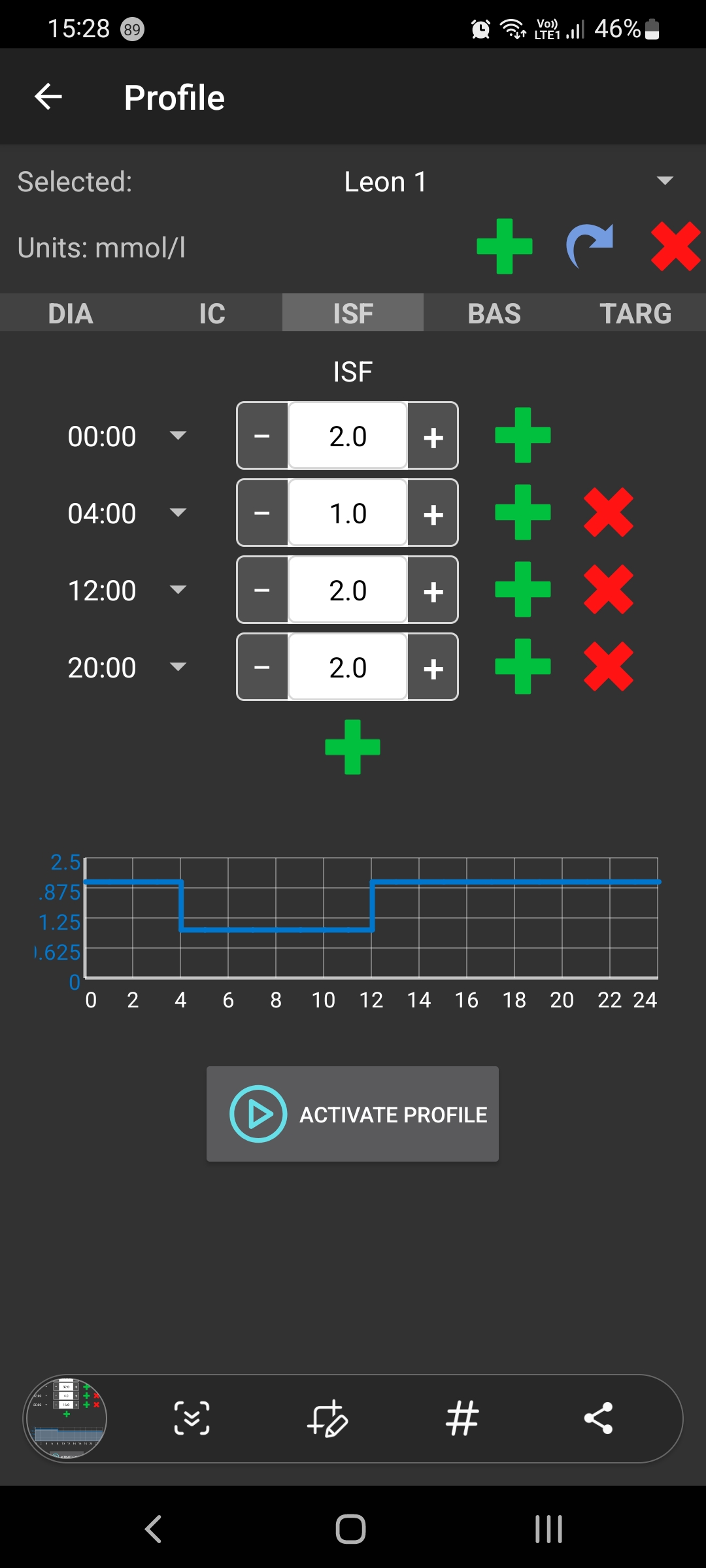Open the screenshot drawing tool
The height and width of the screenshot is (1568, 706).
(x=328, y=1418)
